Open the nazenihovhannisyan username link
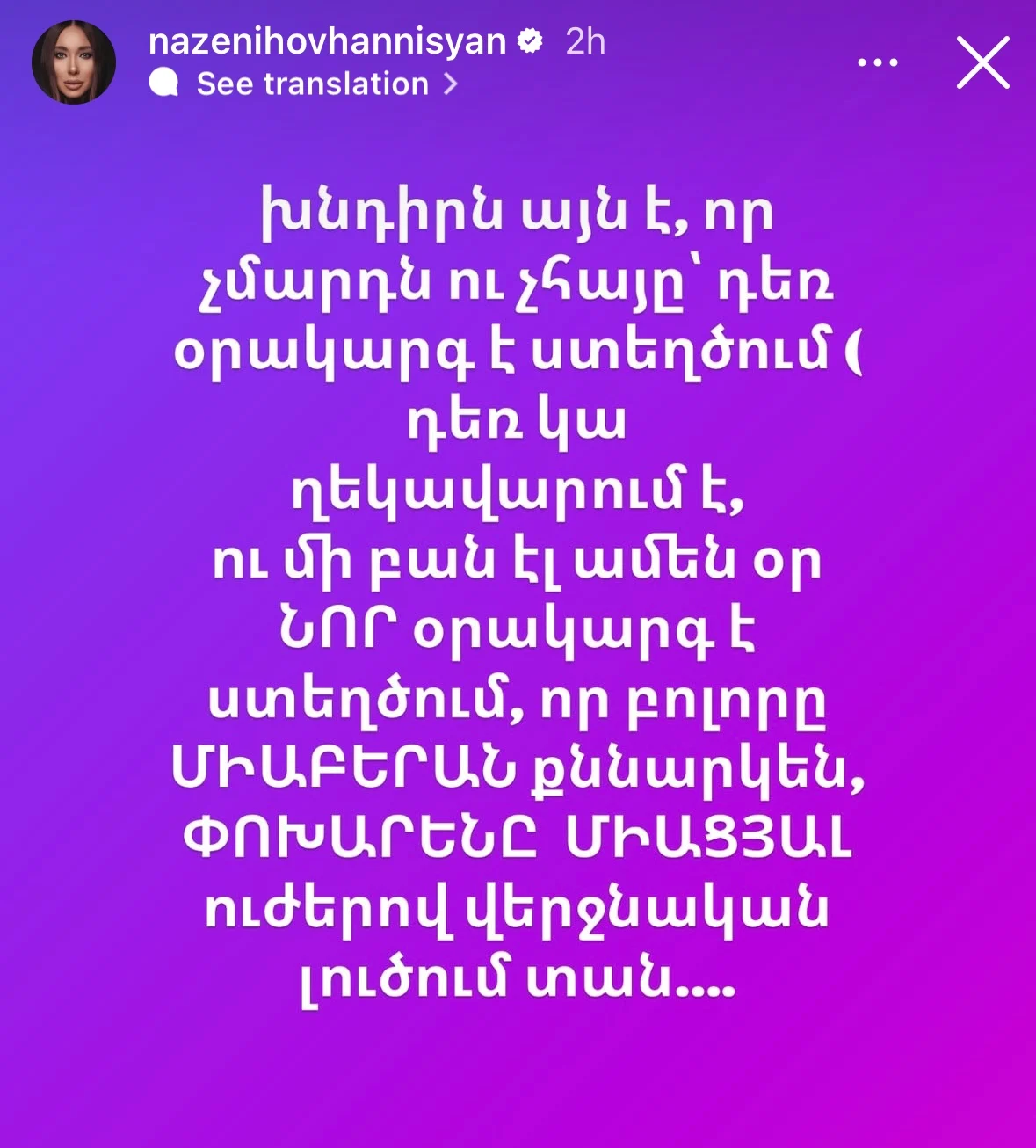The width and height of the screenshot is (1036, 1148). tap(327, 41)
